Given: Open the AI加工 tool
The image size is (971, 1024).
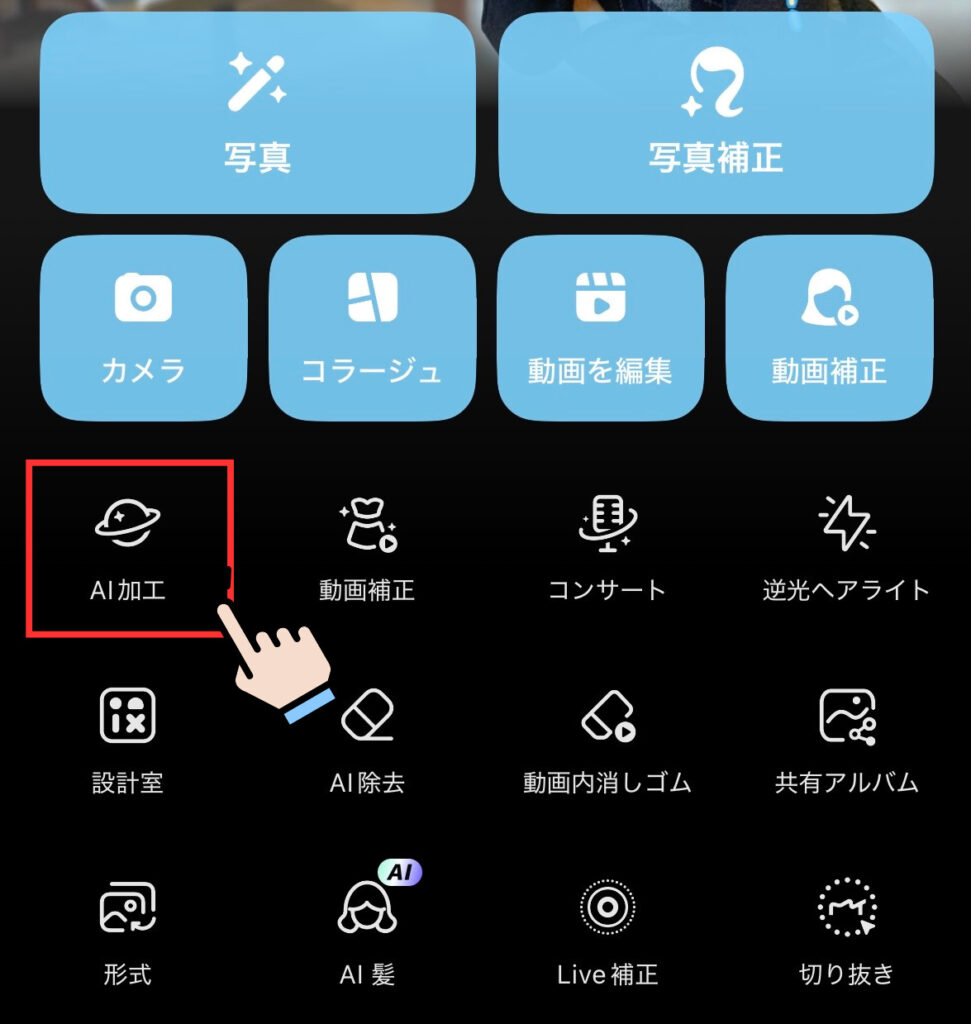Looking at the screenshot, I should (x=128, y=548).
